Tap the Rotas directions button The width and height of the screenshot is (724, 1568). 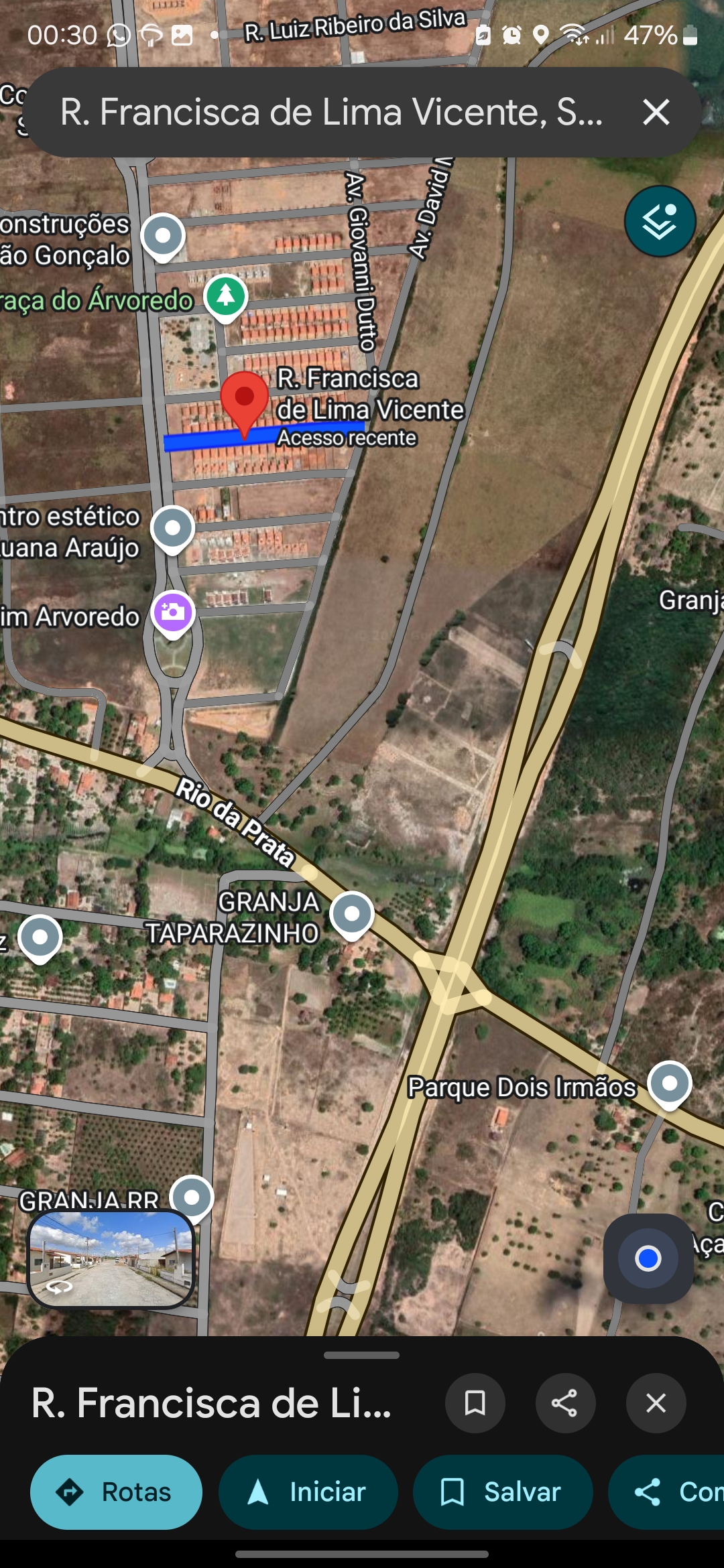pyautogui.click(x=116, y=1492)
